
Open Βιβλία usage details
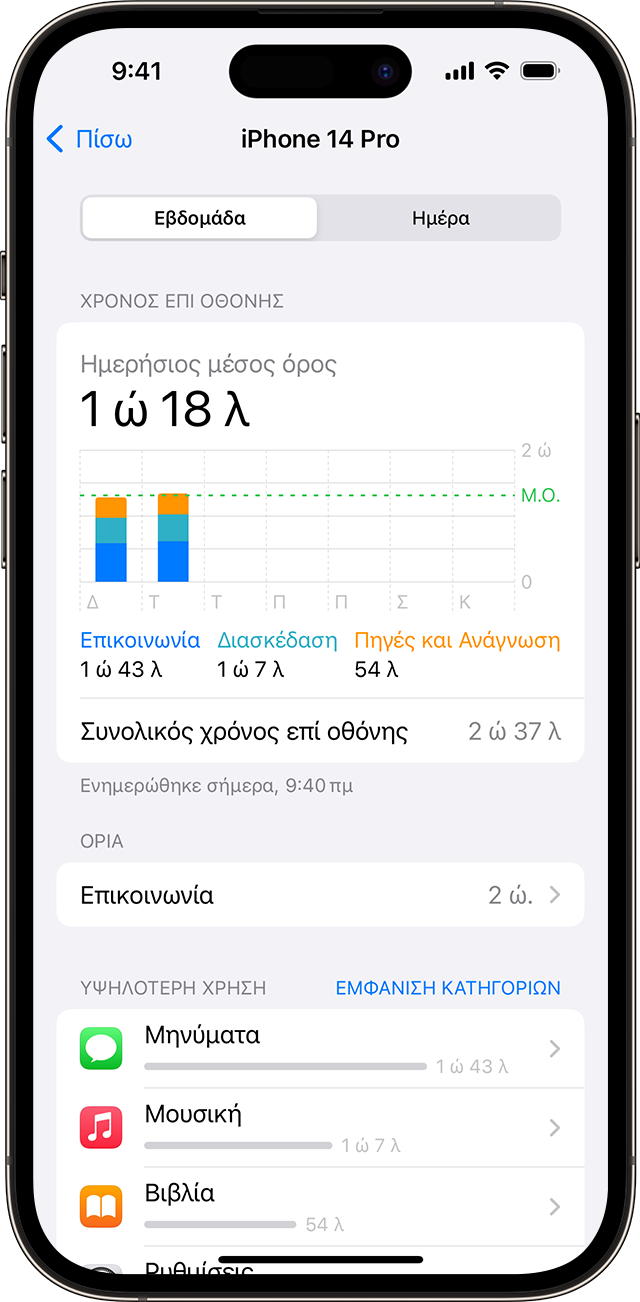320,1207
